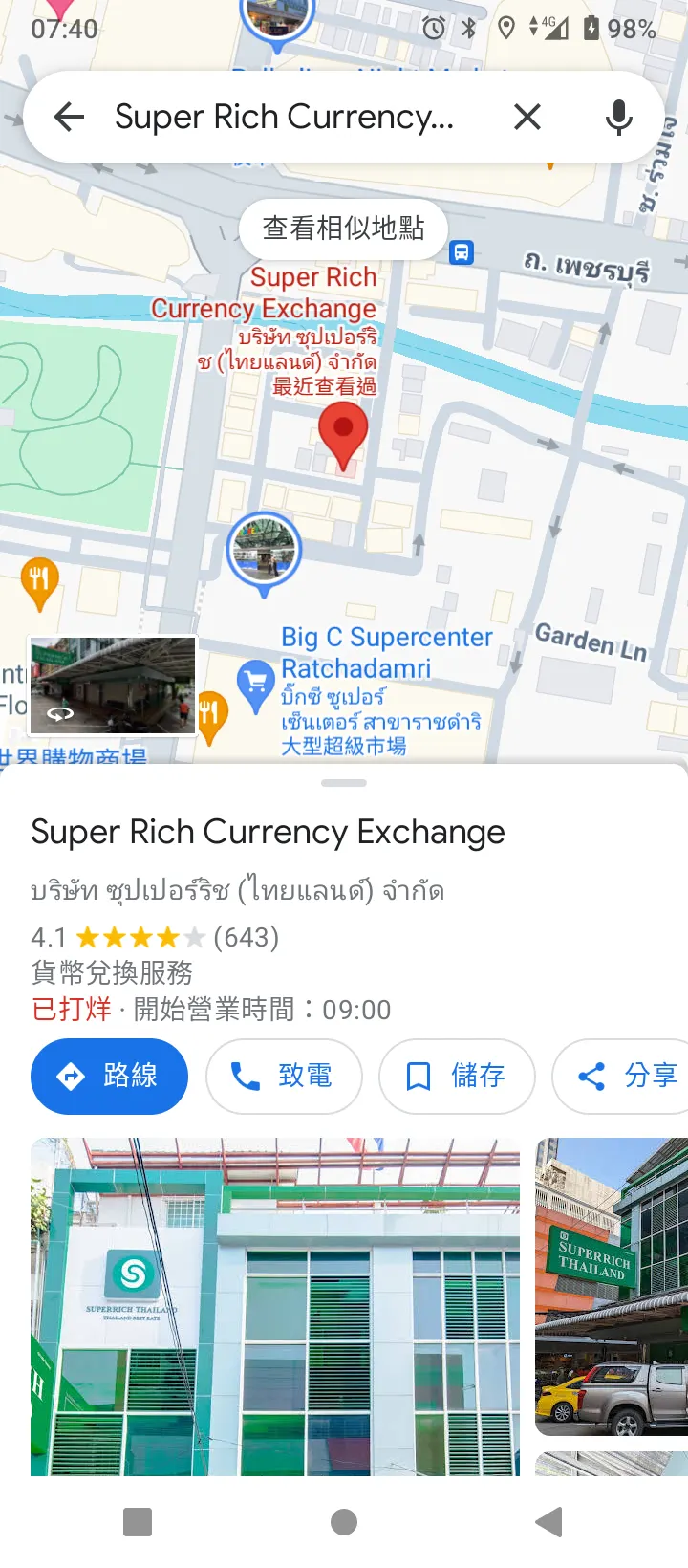Open directions with the 路線 button

(109, 1077)
